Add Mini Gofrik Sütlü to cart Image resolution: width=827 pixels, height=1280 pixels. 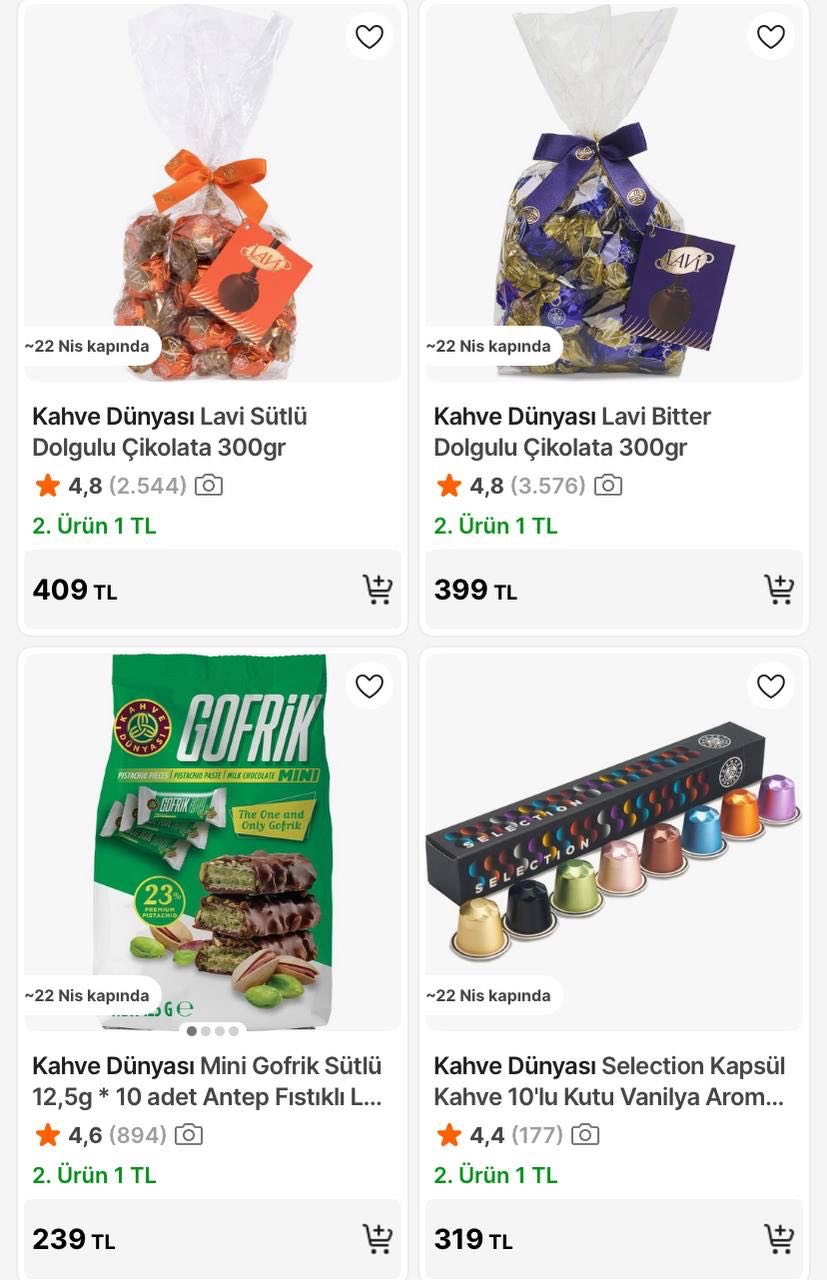pyautogui.click(x=377, y=1239)
